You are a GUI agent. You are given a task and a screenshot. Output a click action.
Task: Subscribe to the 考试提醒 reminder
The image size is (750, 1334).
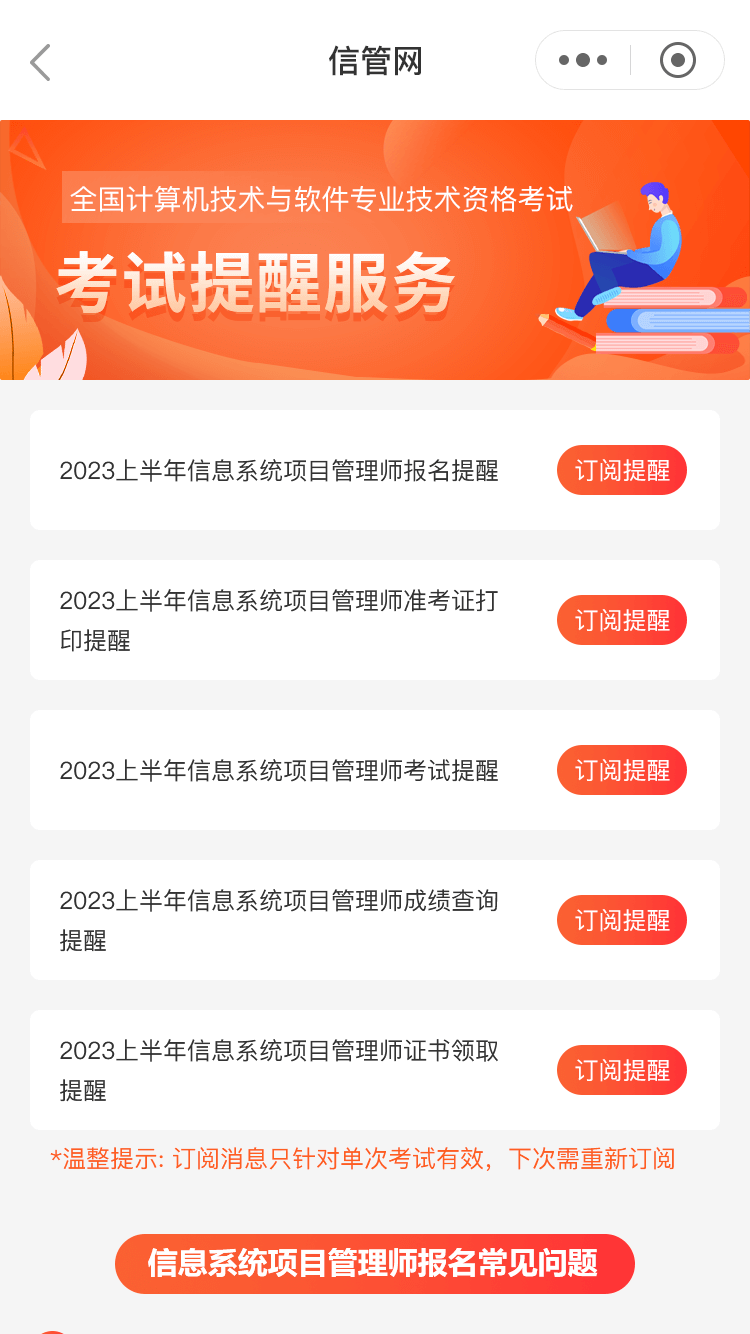pyautogui.click(x=621, y=770)
